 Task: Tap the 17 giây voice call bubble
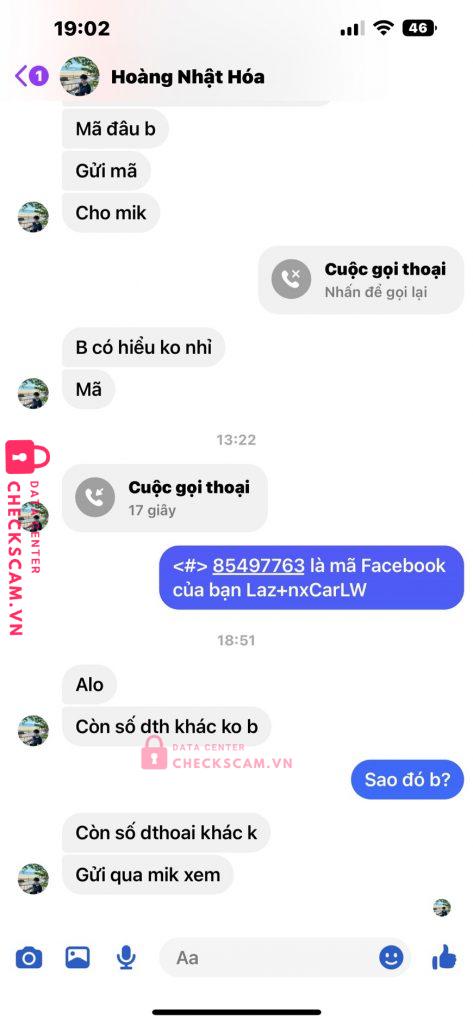click(x=165, y=498)
